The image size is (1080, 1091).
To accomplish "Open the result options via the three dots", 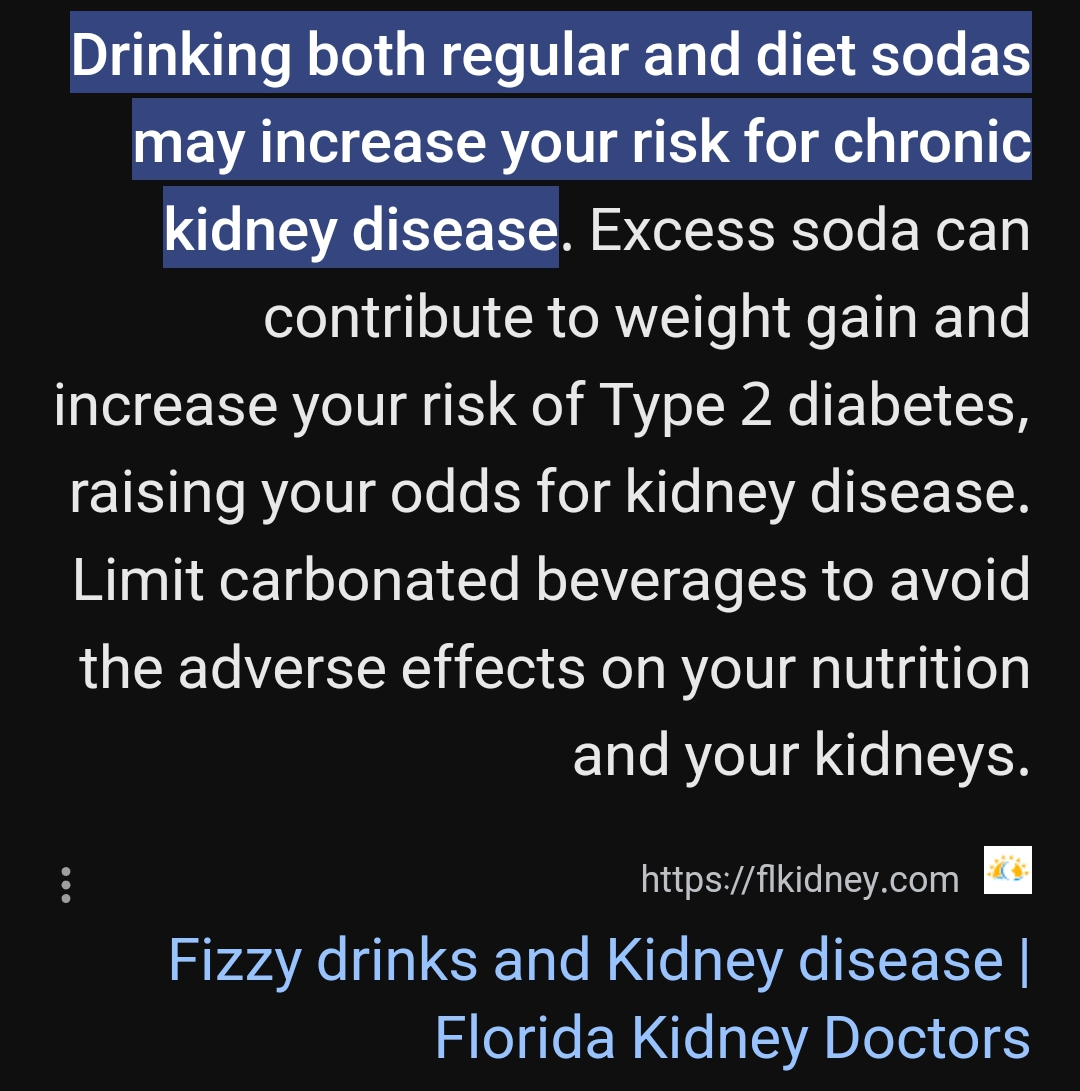I will [66, 885].
